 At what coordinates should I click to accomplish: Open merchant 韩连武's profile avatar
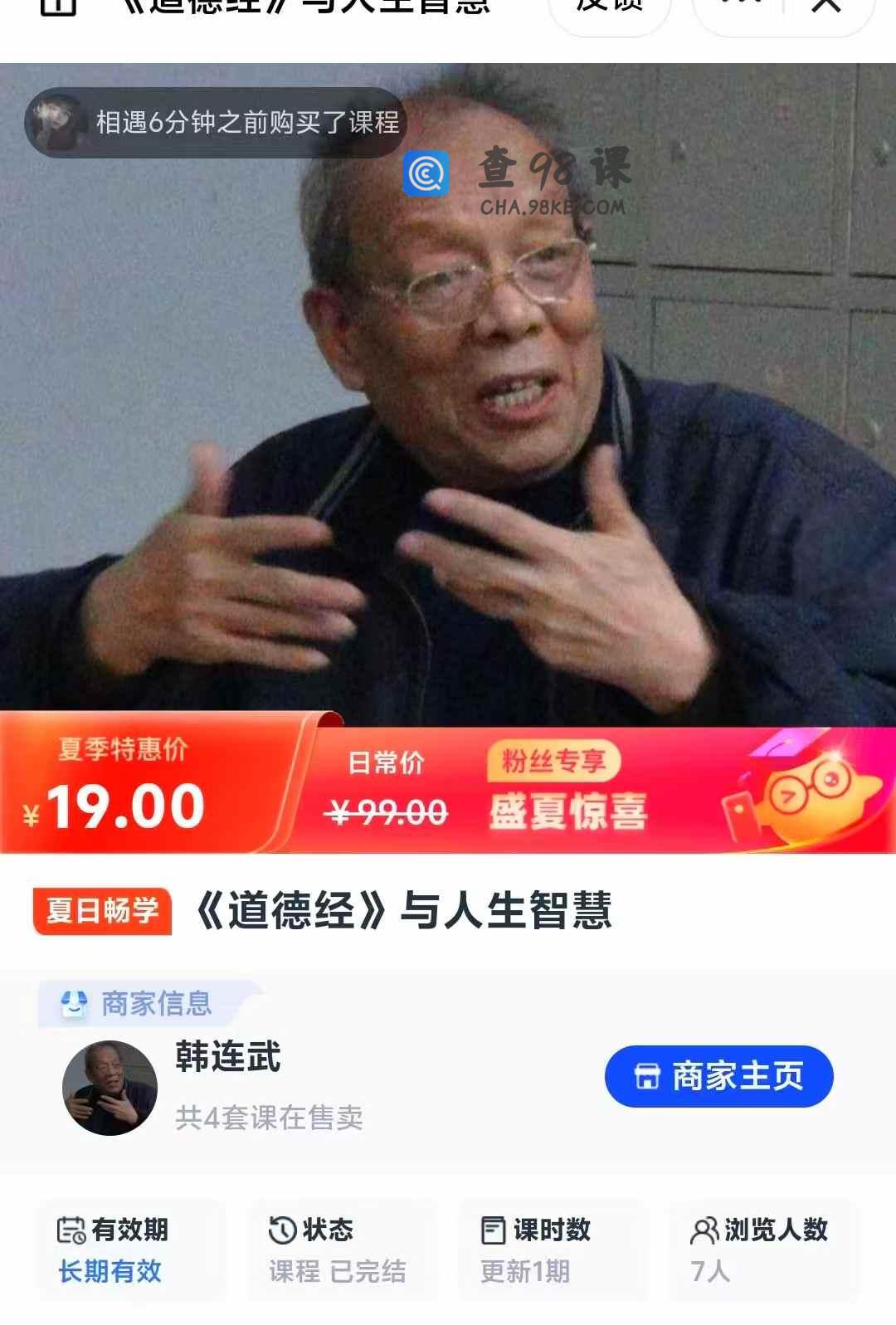(x=110, y=1088)
